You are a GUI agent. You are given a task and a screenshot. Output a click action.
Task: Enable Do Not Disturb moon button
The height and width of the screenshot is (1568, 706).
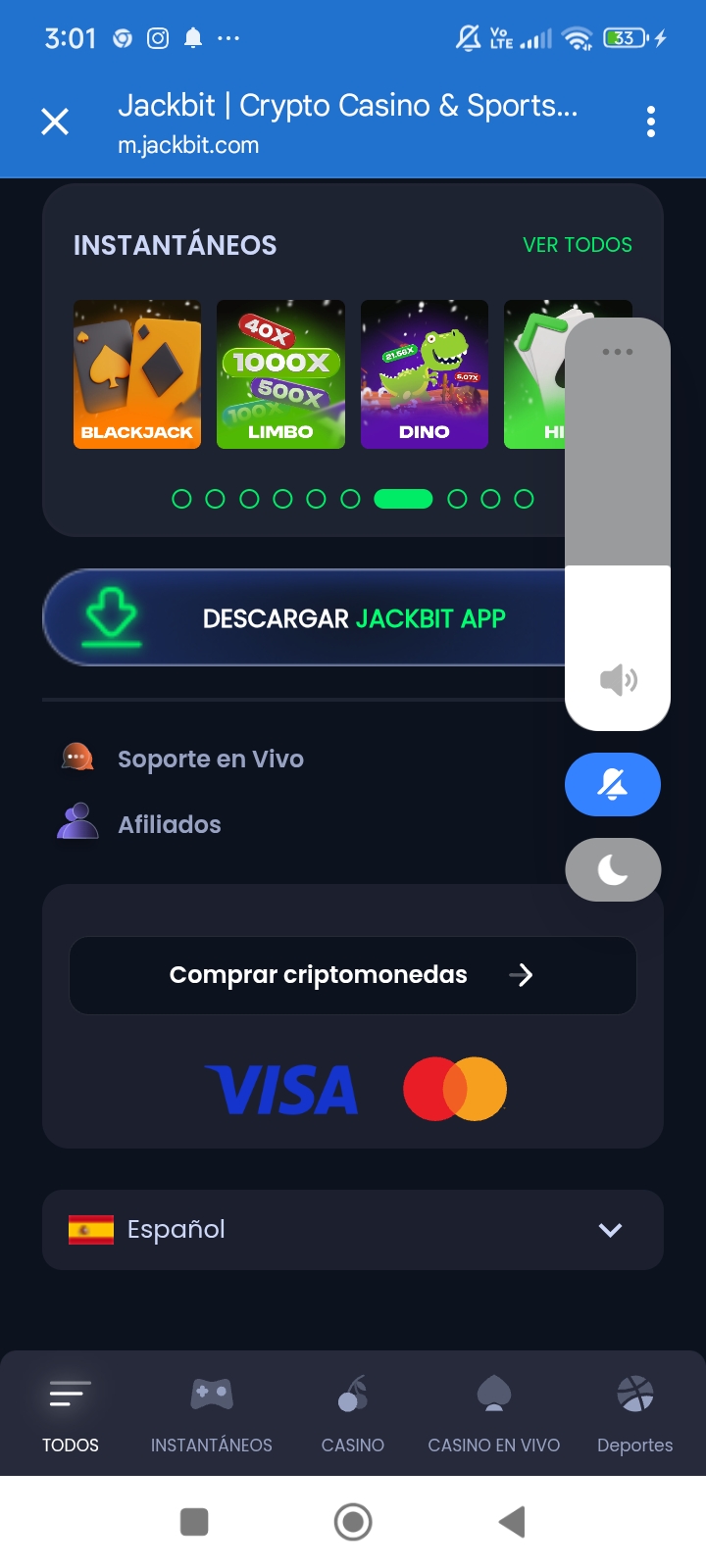click(613, 869)
